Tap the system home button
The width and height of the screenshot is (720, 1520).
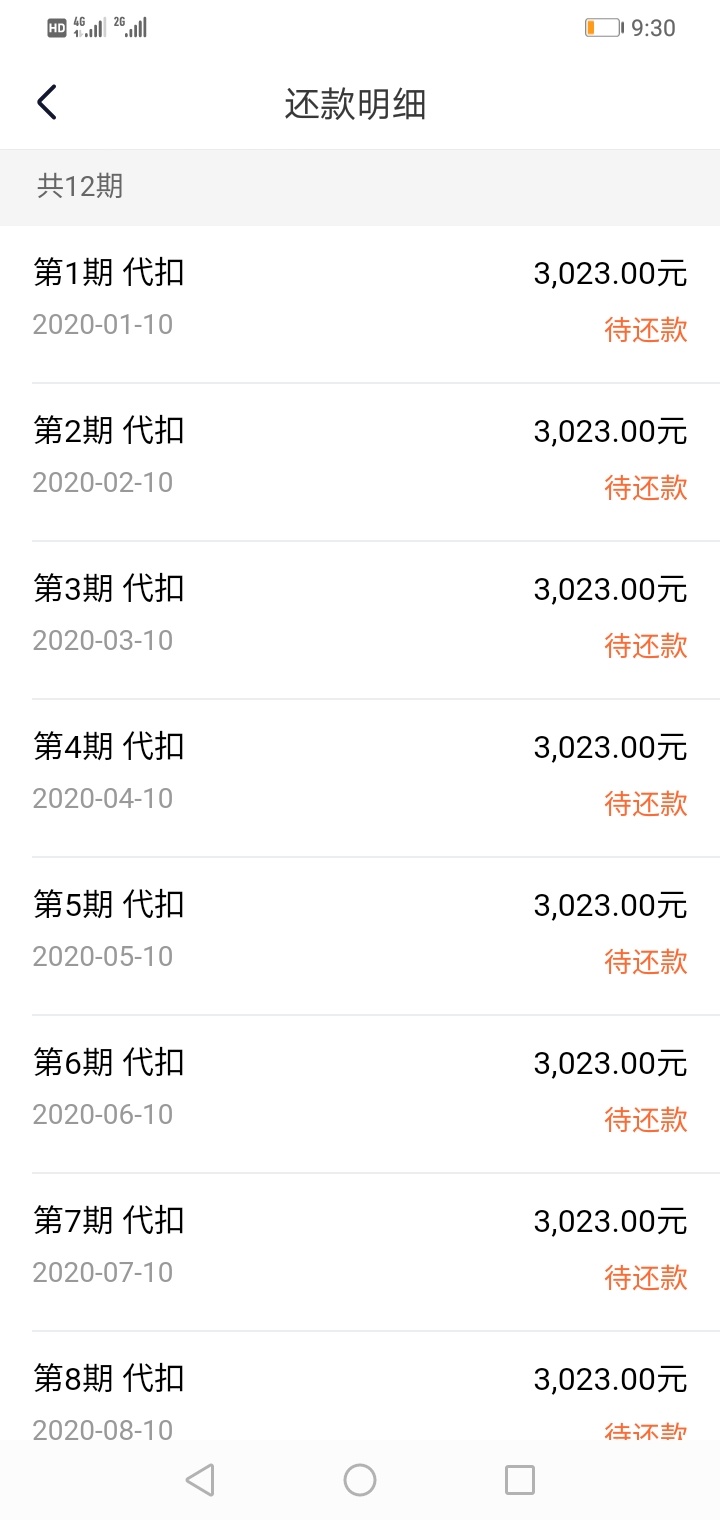click(359, 1480)
